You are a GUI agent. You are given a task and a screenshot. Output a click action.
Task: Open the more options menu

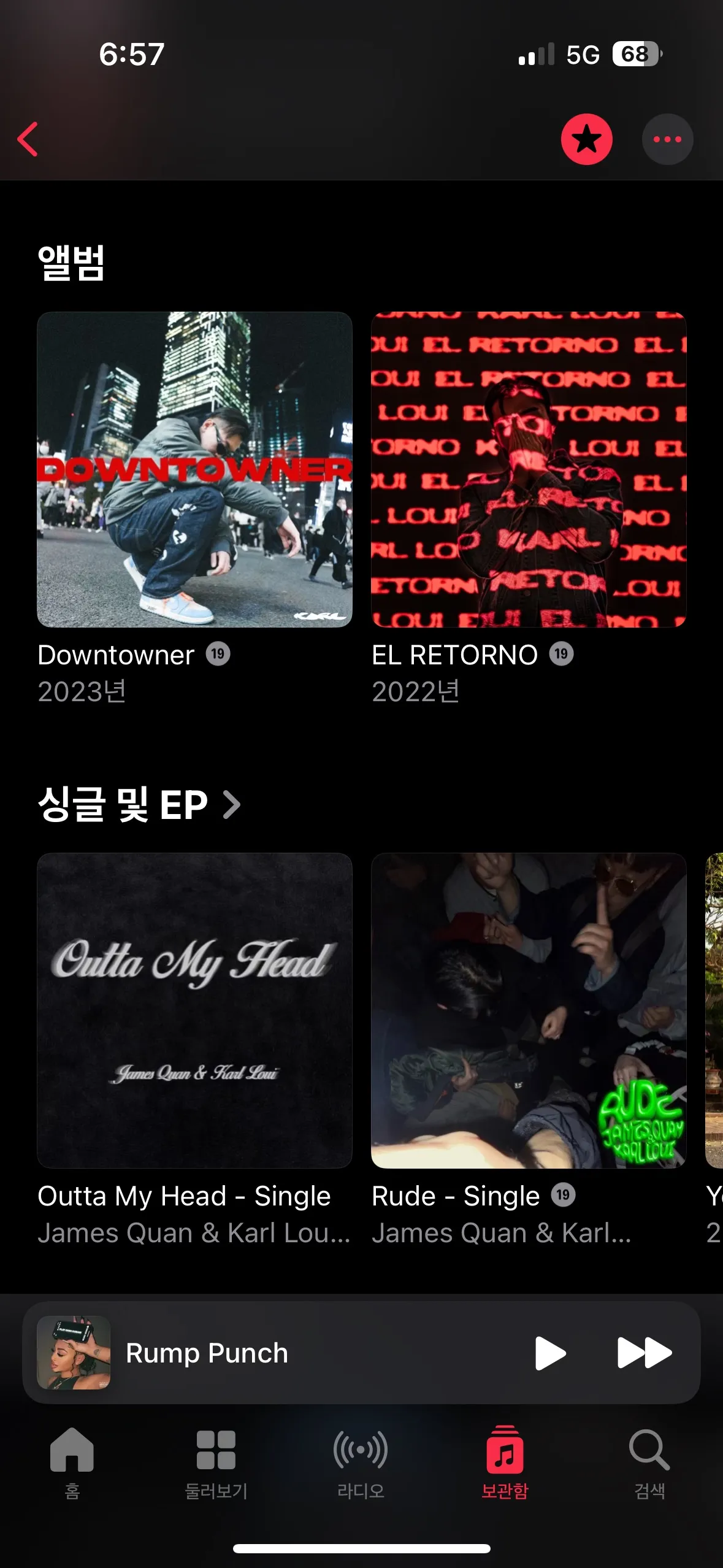click(x=667, y=139)
